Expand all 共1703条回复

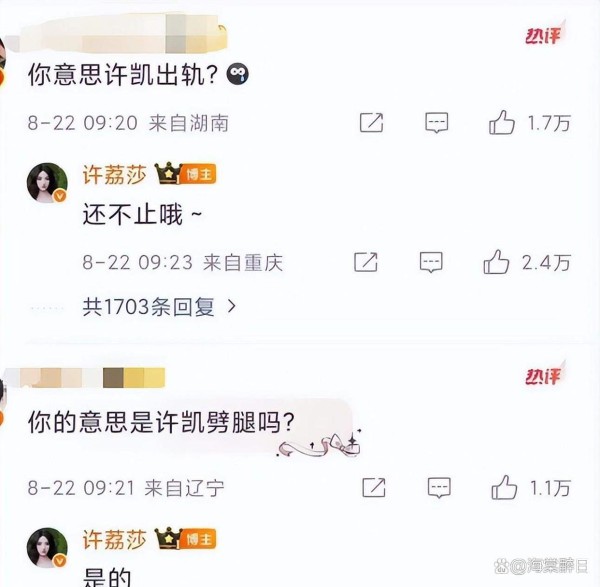click(160, 308)
